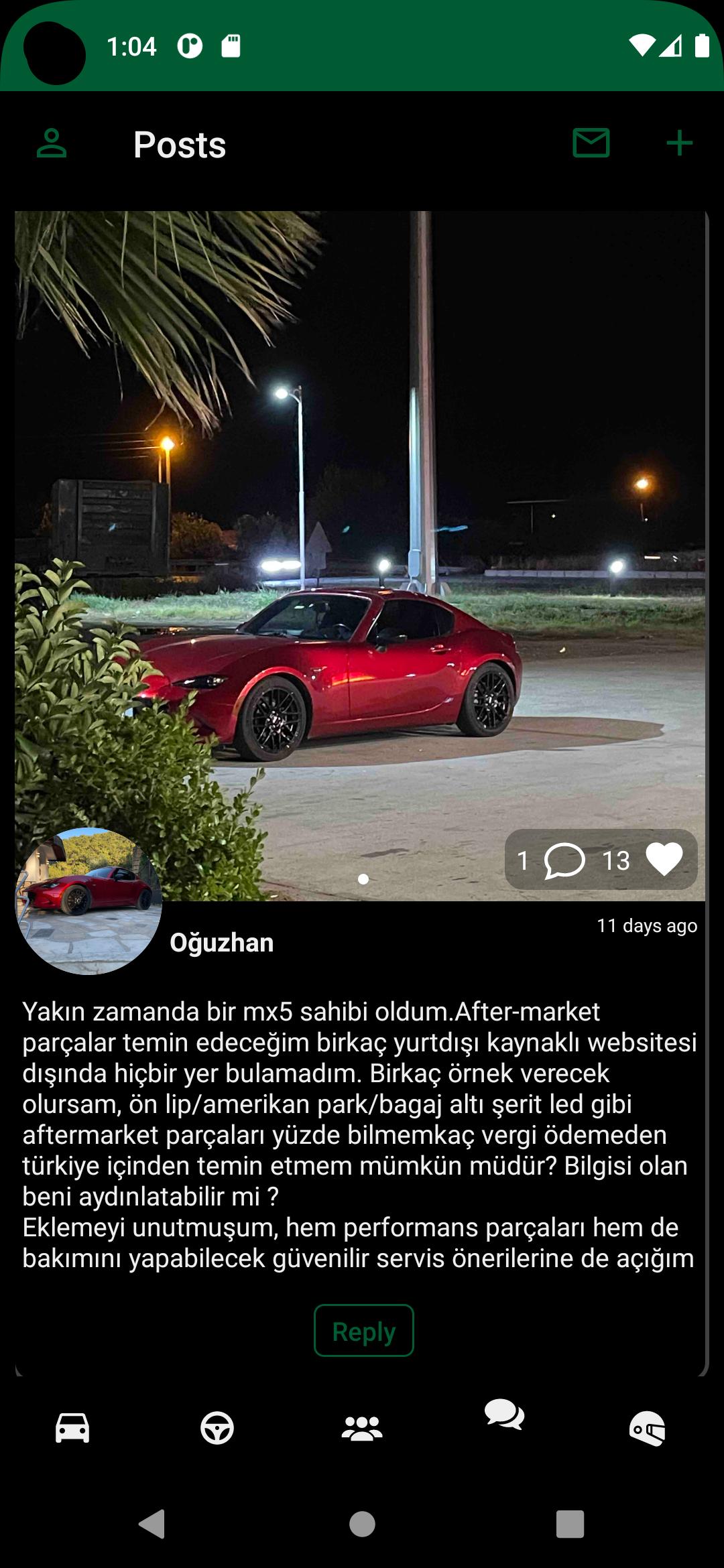
Task: Open the messages envelope icon
Action: 591,143
